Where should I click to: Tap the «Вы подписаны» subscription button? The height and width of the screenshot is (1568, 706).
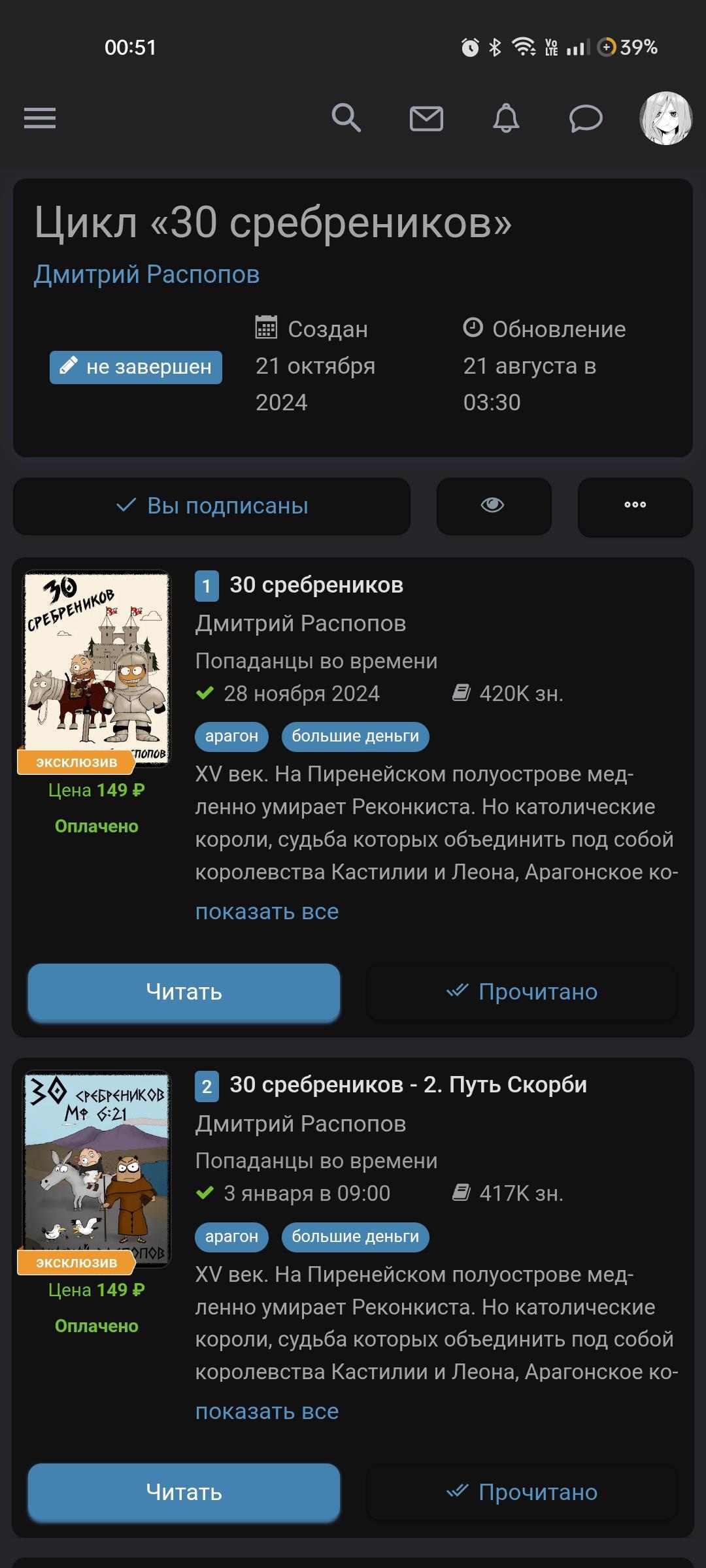point(212,506)
